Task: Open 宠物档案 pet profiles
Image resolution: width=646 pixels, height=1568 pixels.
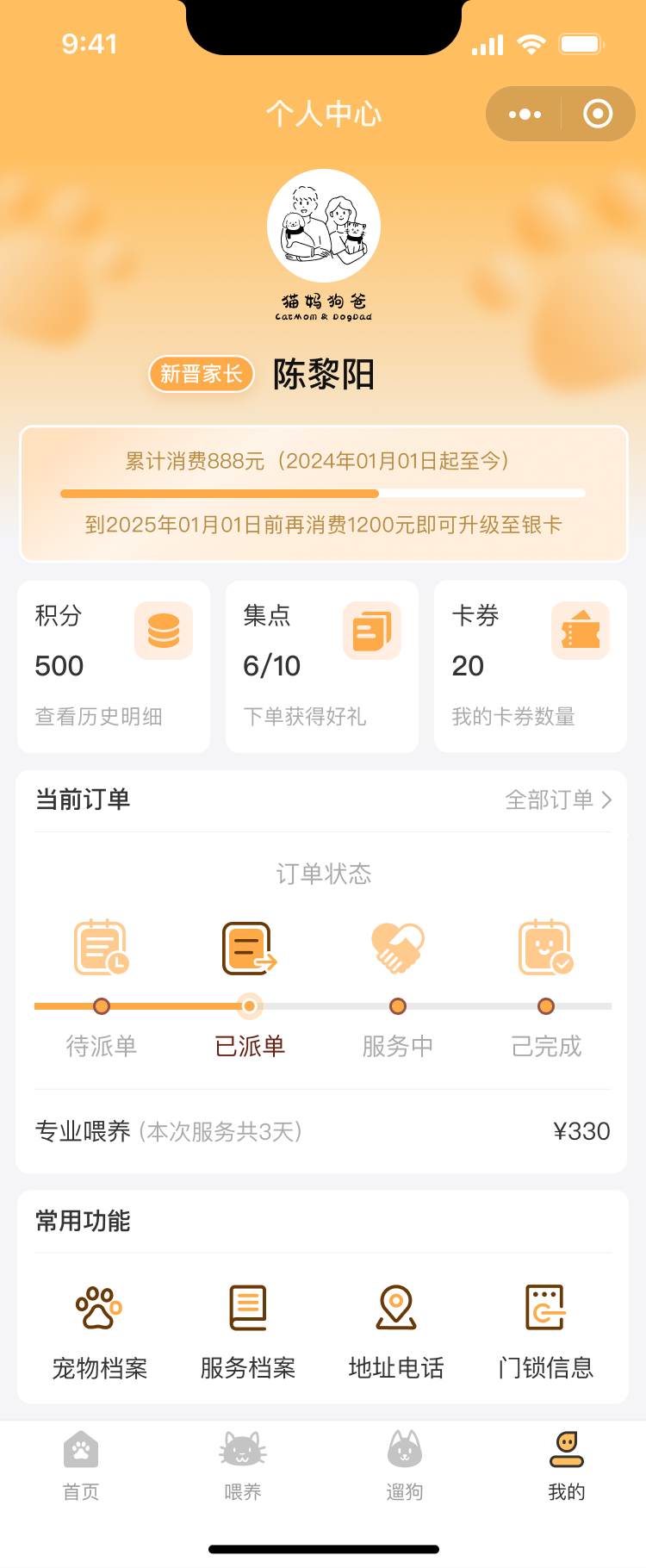Action: (x=100, y=1331)
